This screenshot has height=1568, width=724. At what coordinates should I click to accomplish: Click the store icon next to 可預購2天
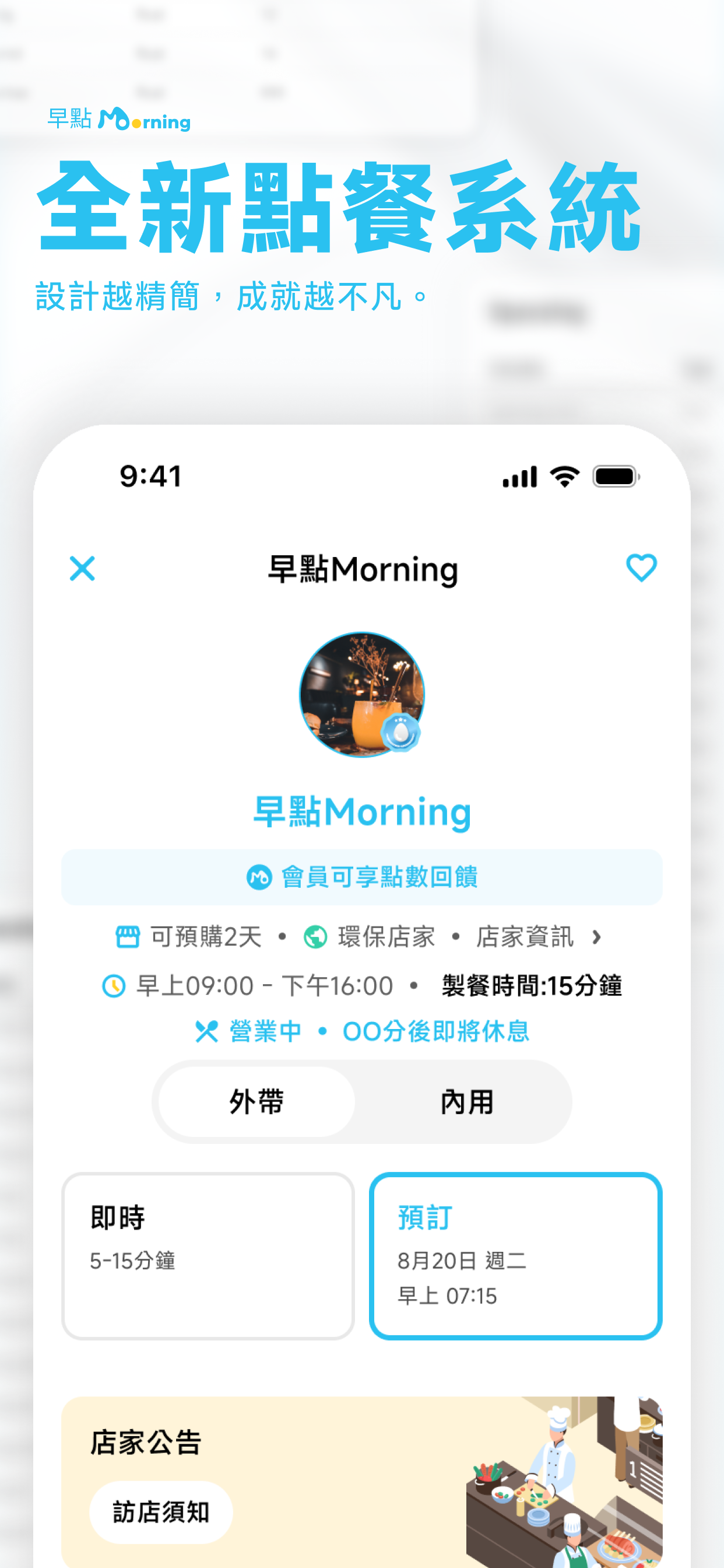[127, 937]
